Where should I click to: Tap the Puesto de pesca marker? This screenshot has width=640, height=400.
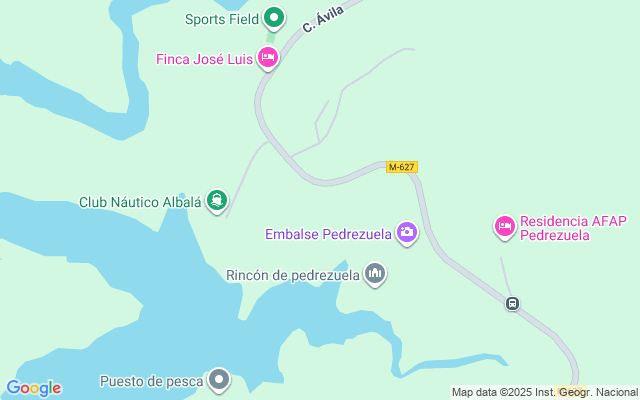pos(220,380)
